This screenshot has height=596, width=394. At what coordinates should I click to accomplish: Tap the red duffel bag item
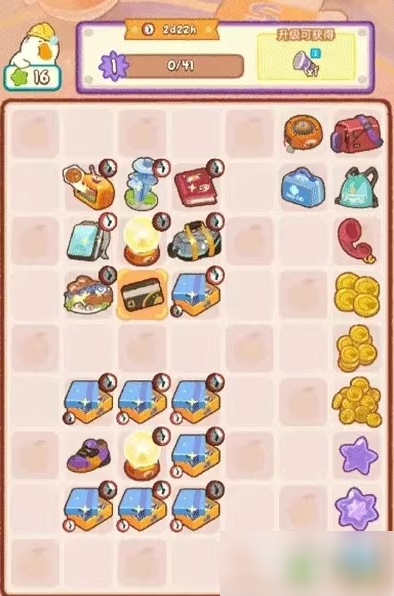(x=356, y=134)
